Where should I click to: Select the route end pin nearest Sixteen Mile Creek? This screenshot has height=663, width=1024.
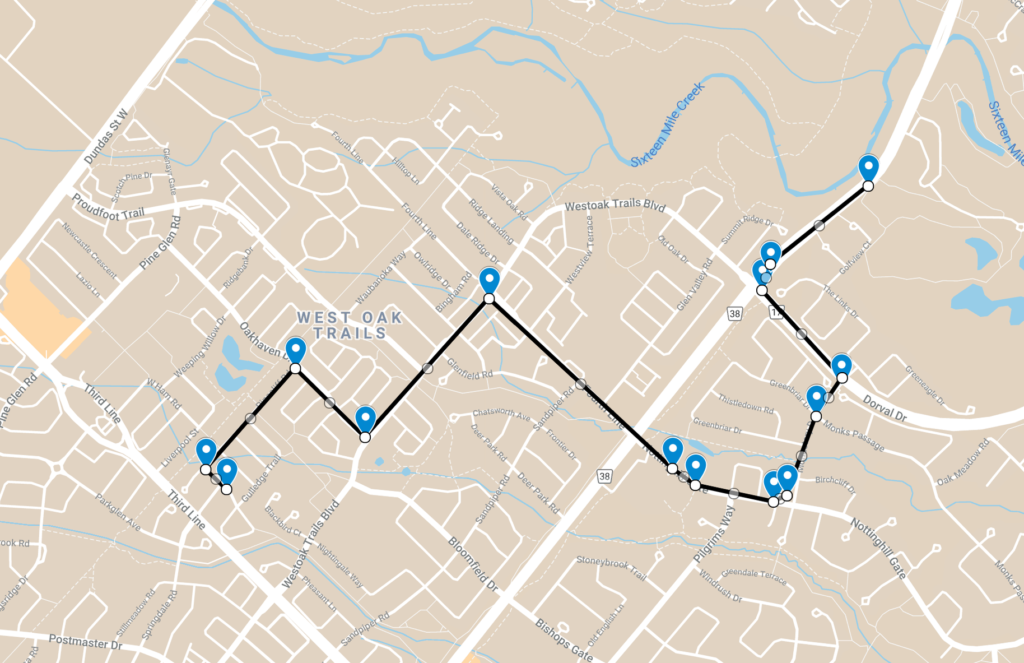tap(868, 169)
